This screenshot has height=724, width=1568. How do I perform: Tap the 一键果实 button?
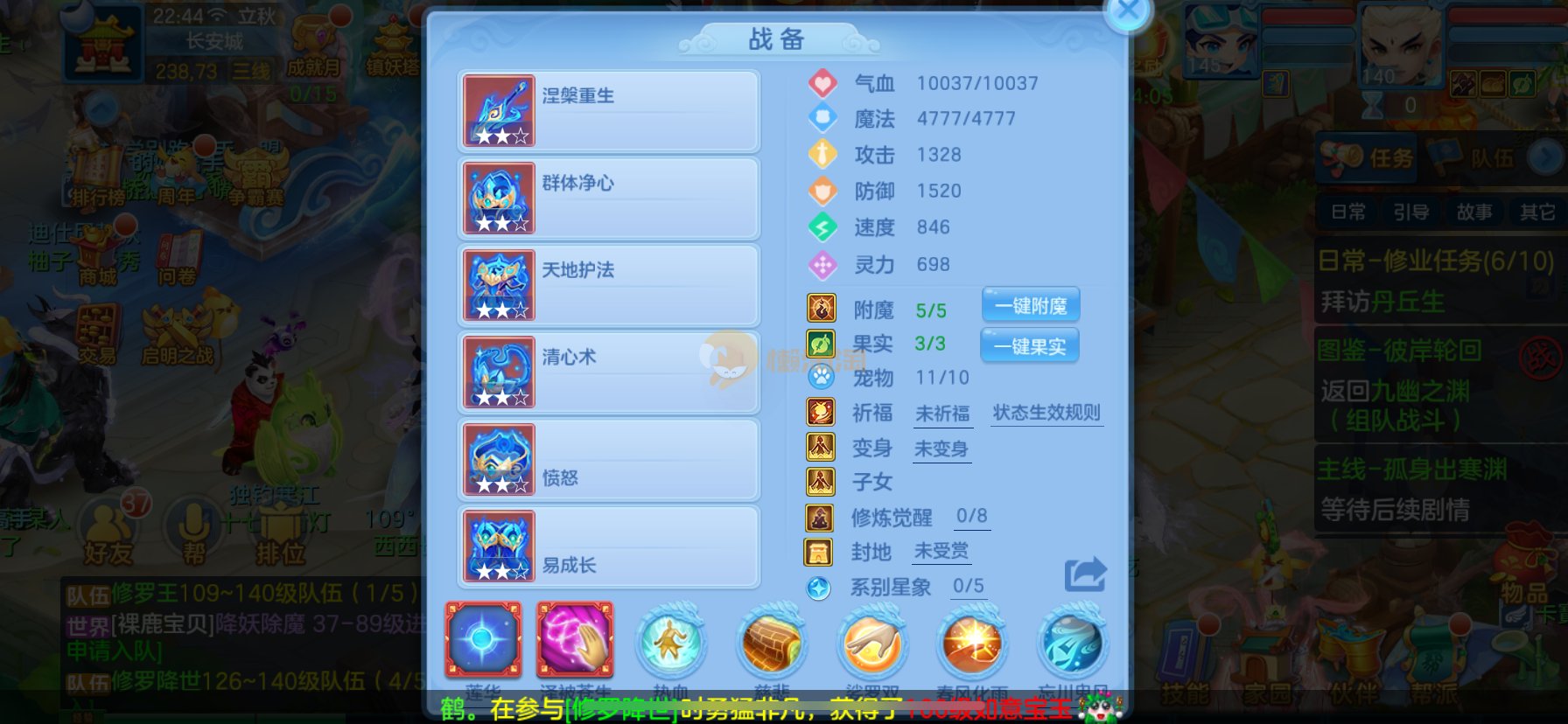(x=1030, y=346)
